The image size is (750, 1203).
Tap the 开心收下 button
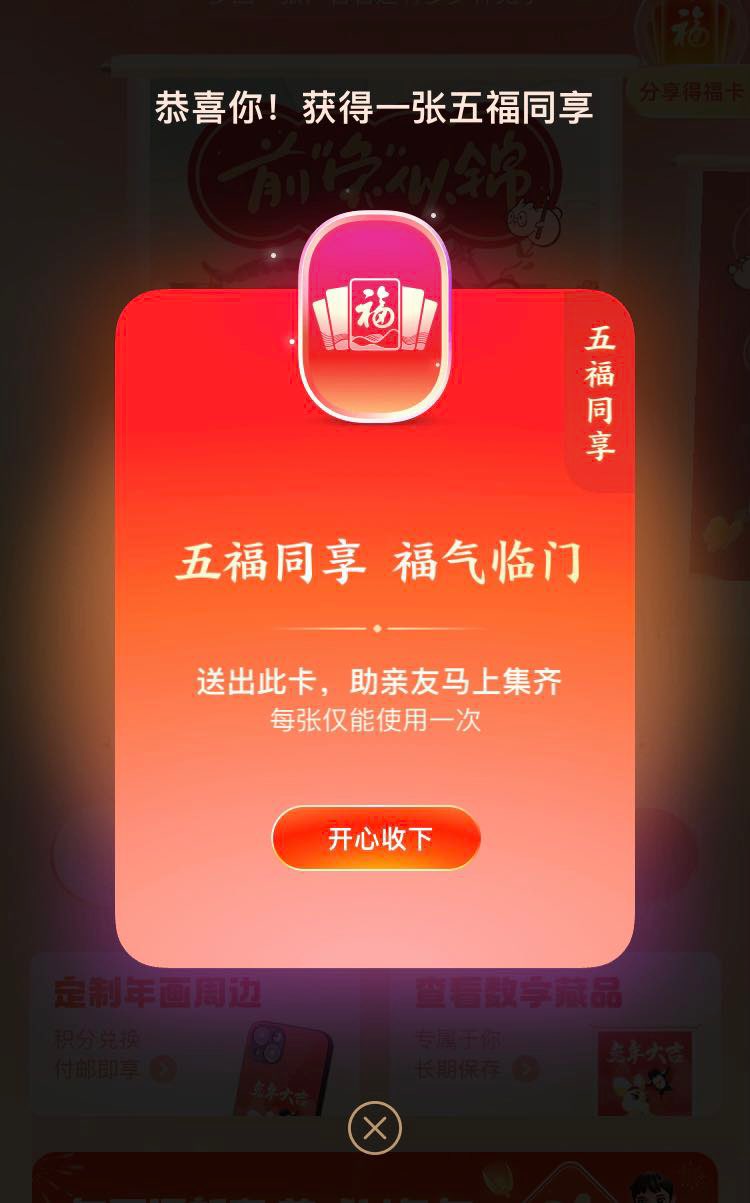tap(376, 838)
